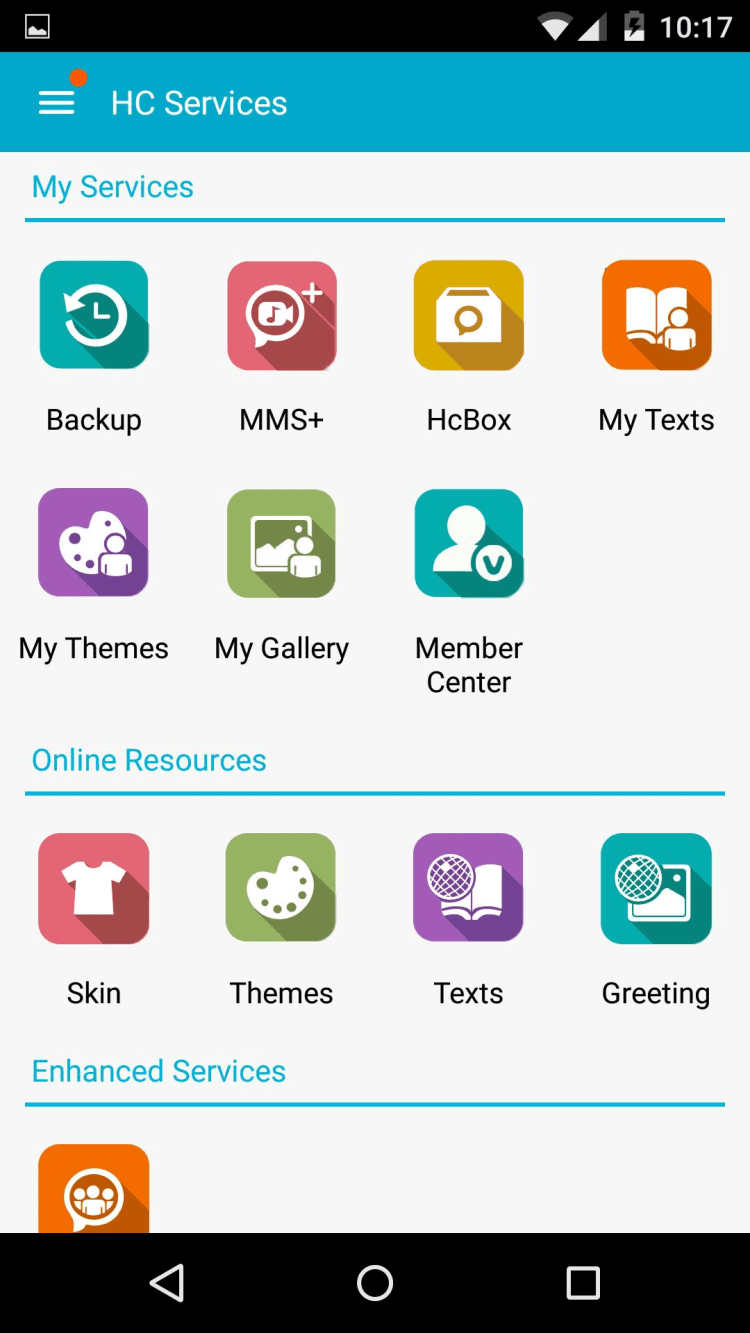750x1333 pixels.
Task: Go to My Texts
Action: [x=656, y=316]
